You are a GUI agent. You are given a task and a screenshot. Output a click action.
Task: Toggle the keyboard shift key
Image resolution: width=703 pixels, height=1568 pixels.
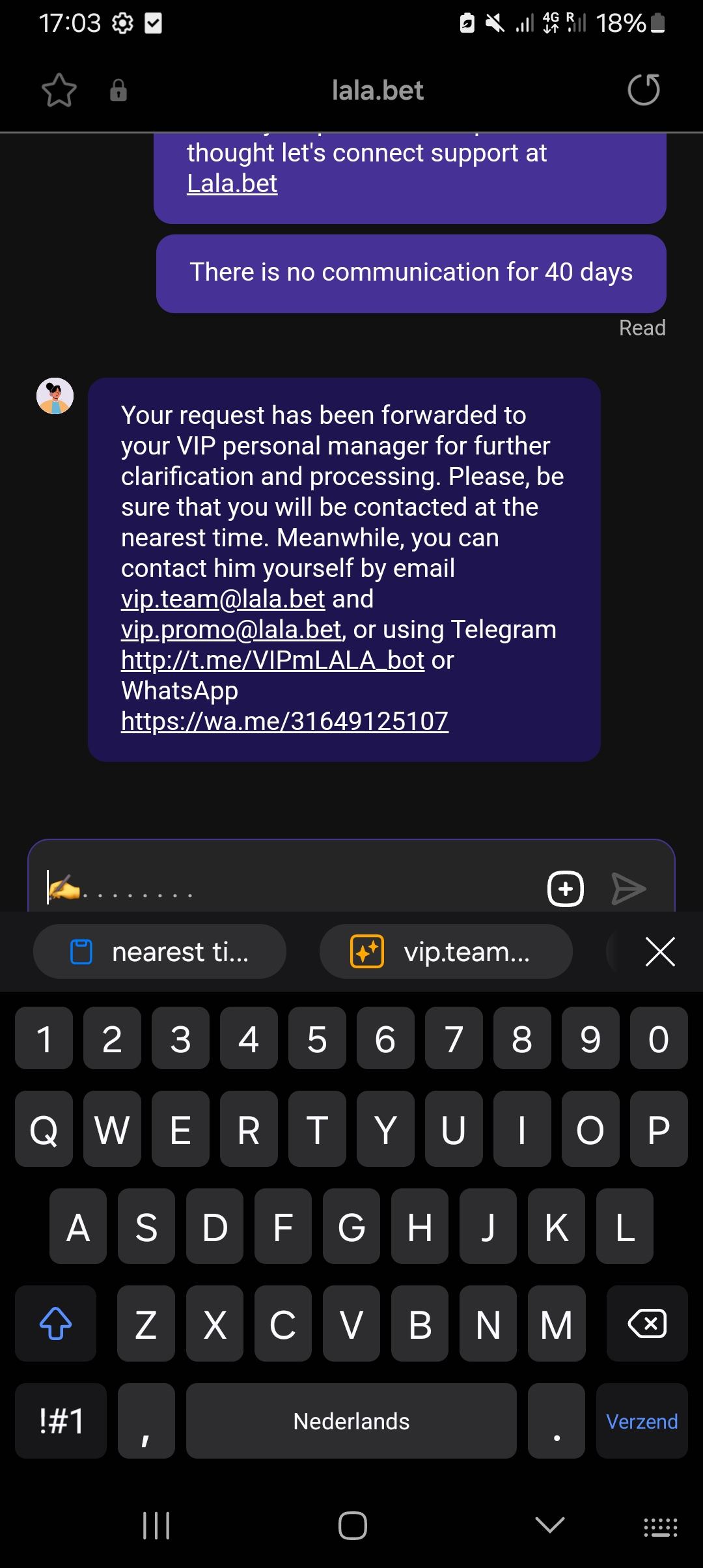56,1323
